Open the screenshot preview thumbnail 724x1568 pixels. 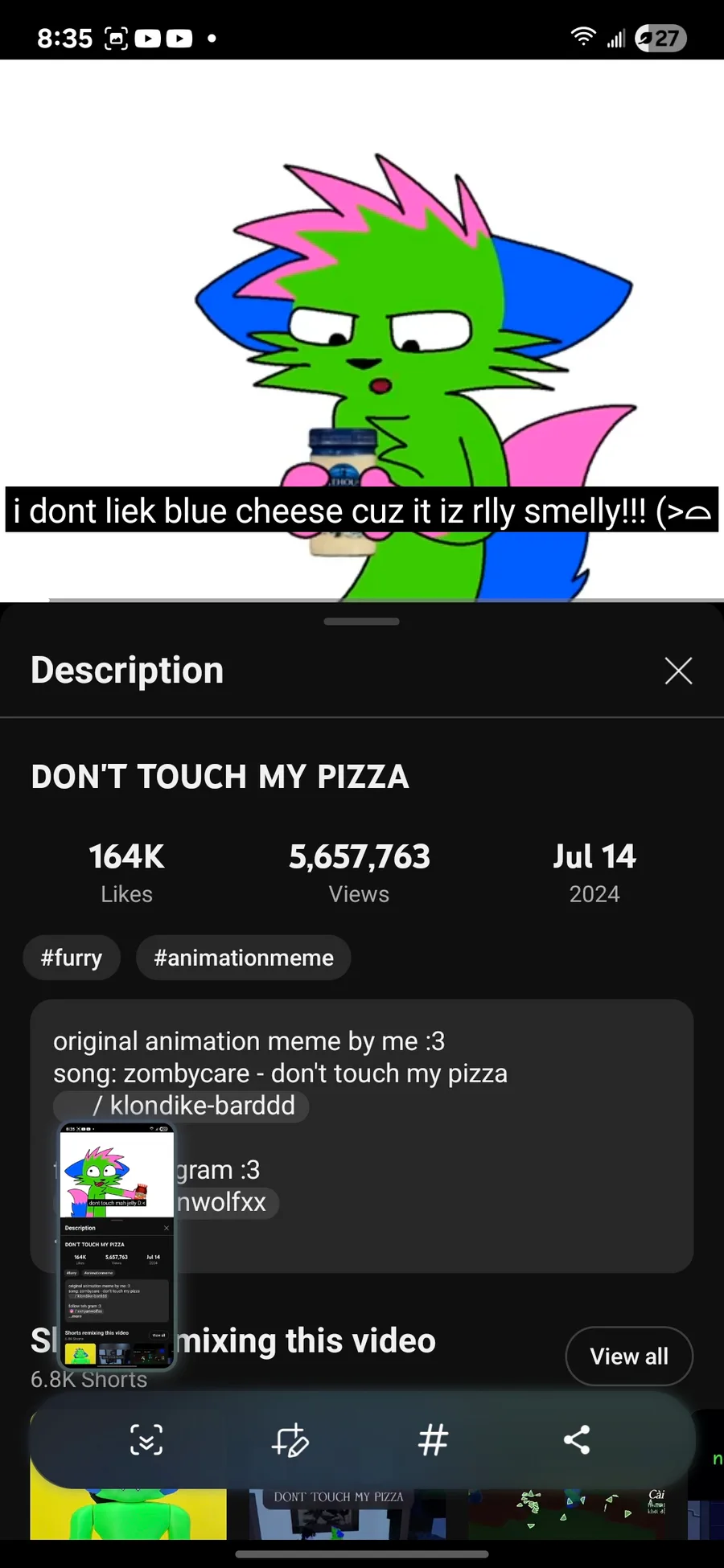(117, 1246)
